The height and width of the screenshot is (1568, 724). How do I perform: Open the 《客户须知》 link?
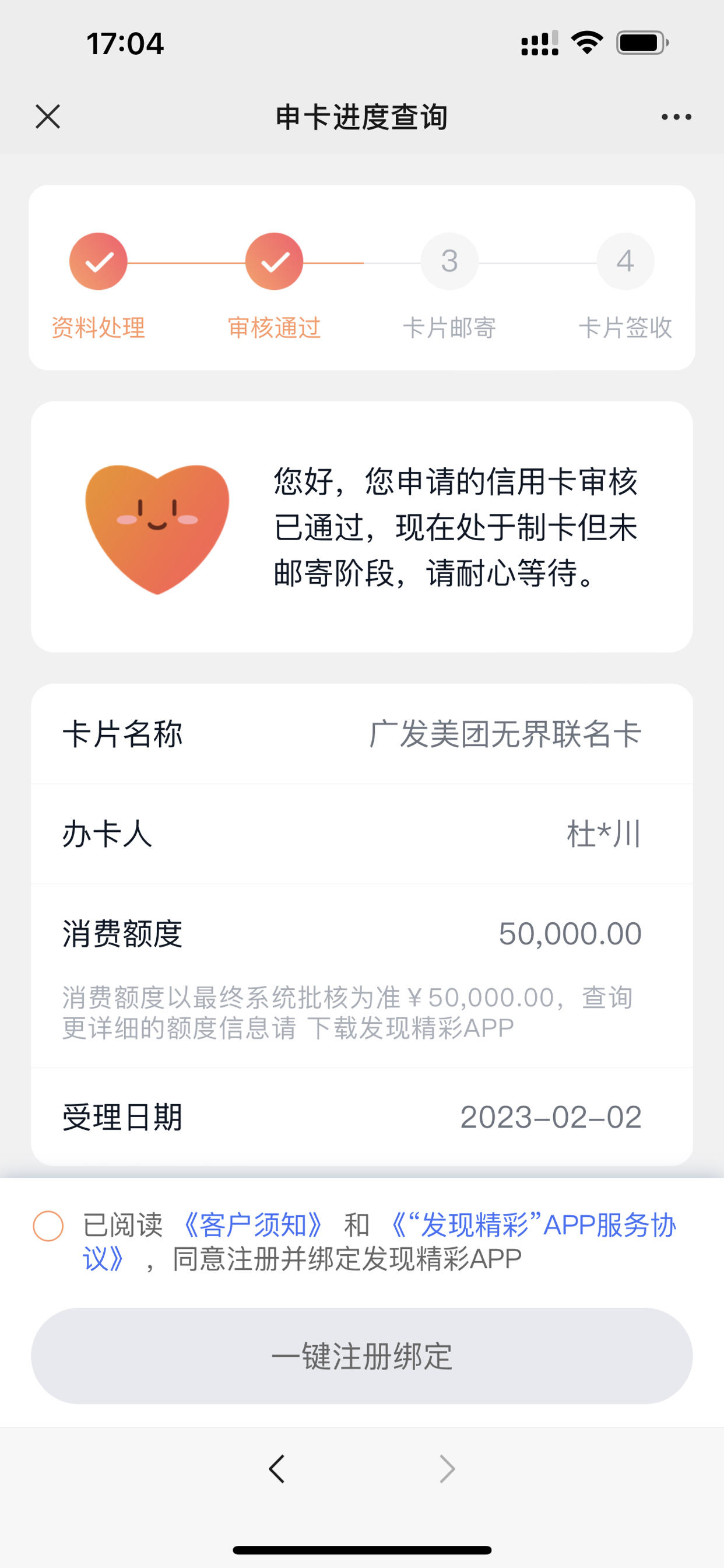253,1226
